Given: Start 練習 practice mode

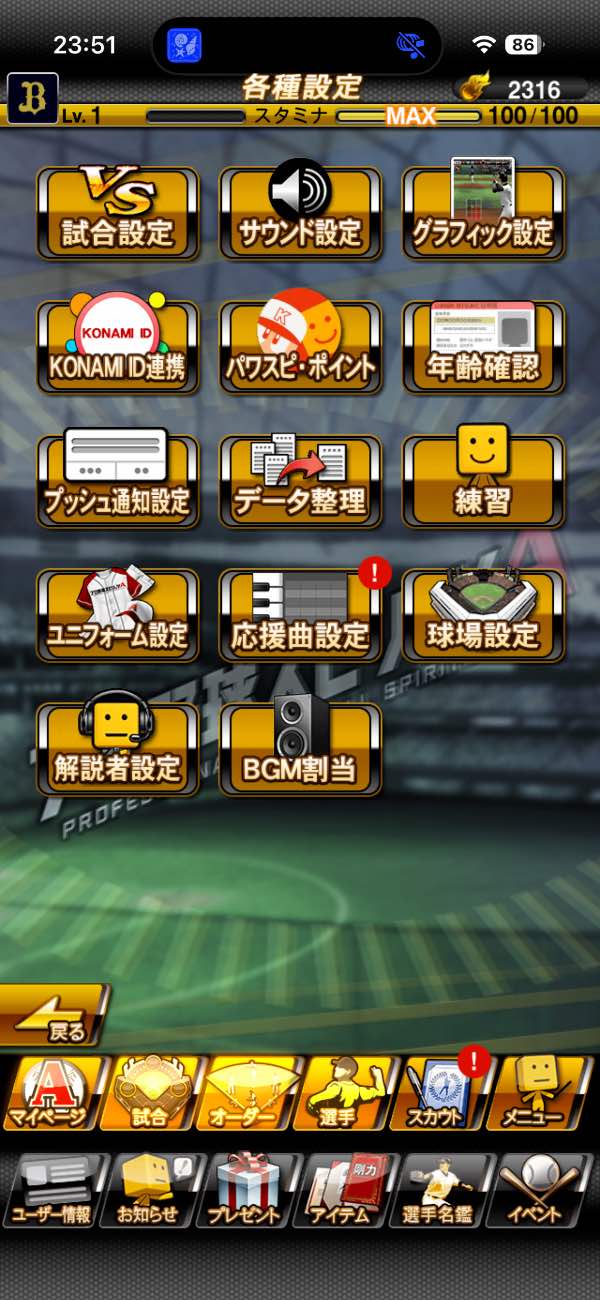Looking at the screenshot, I should [x=483, y=481].
